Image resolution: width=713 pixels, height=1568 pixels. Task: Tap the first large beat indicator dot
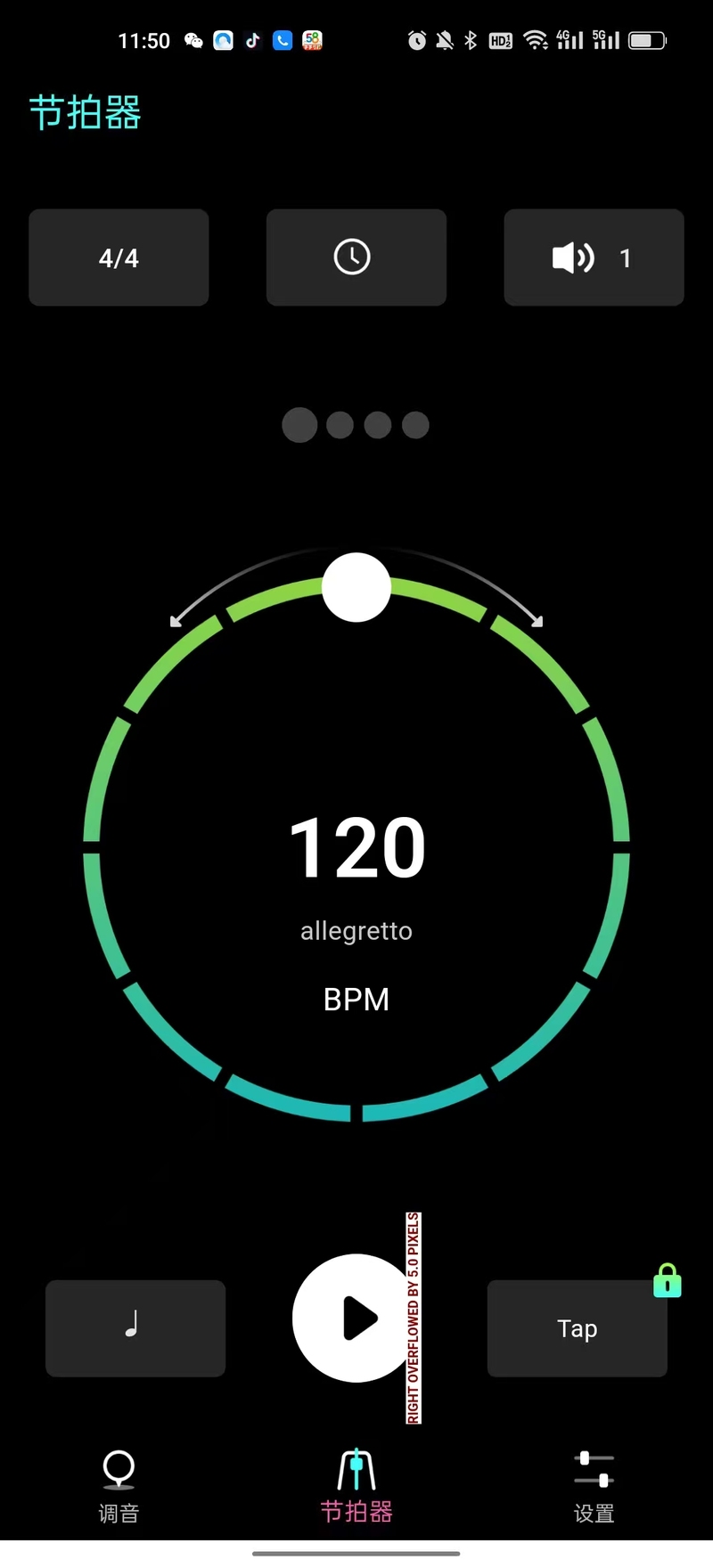click(x=299, y=425)
